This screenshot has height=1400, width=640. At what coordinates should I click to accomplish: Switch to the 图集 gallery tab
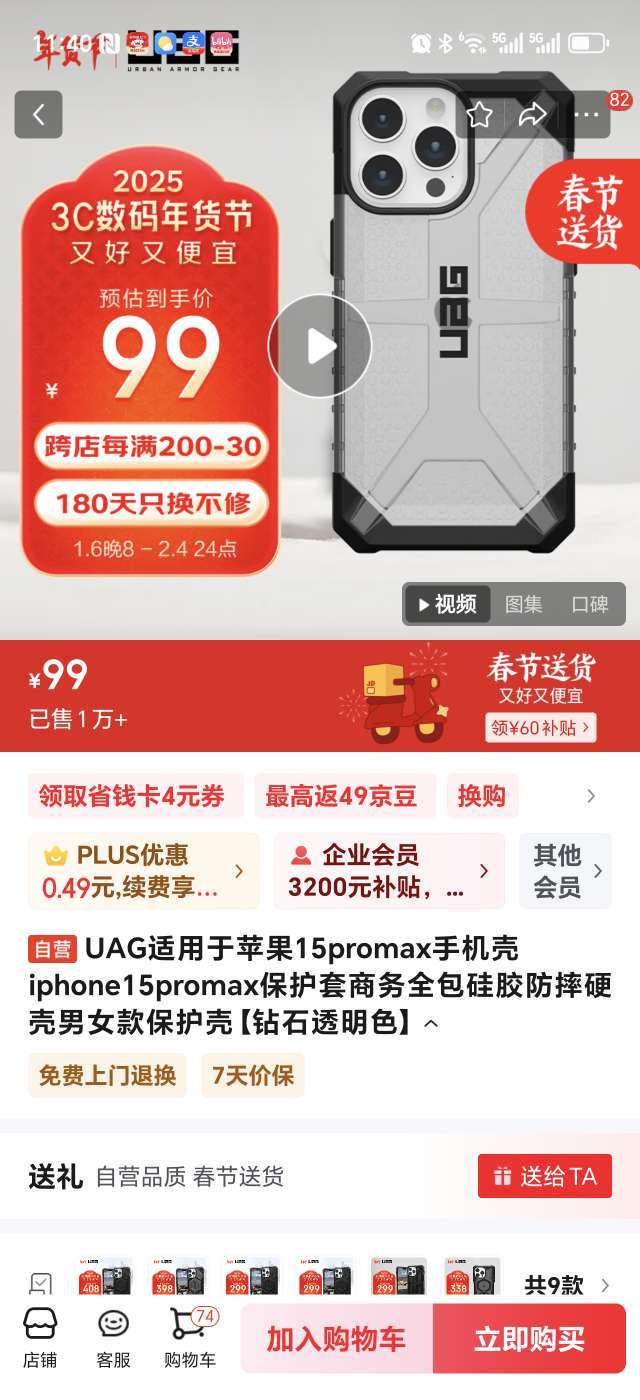pos(523,604)
